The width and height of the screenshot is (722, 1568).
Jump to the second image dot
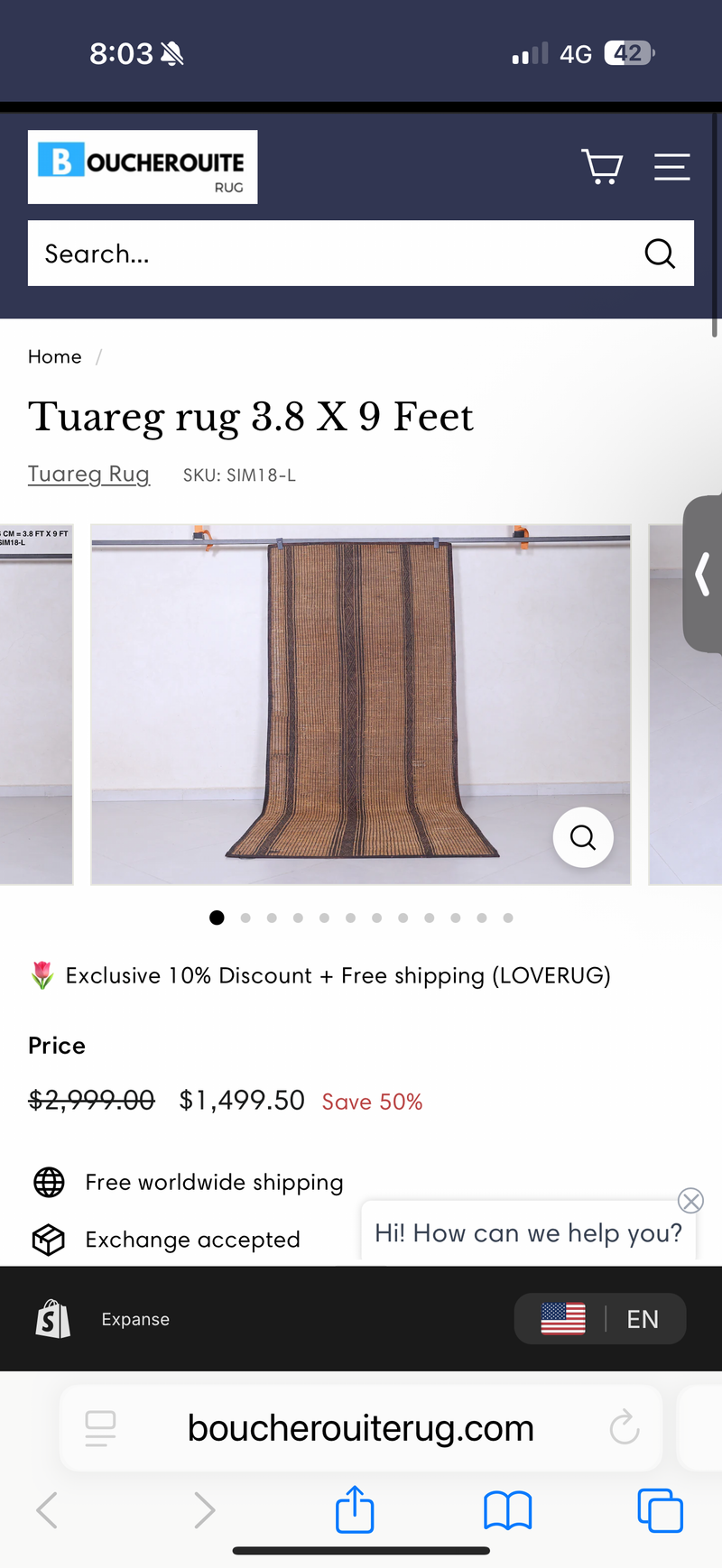coord(245,918)
